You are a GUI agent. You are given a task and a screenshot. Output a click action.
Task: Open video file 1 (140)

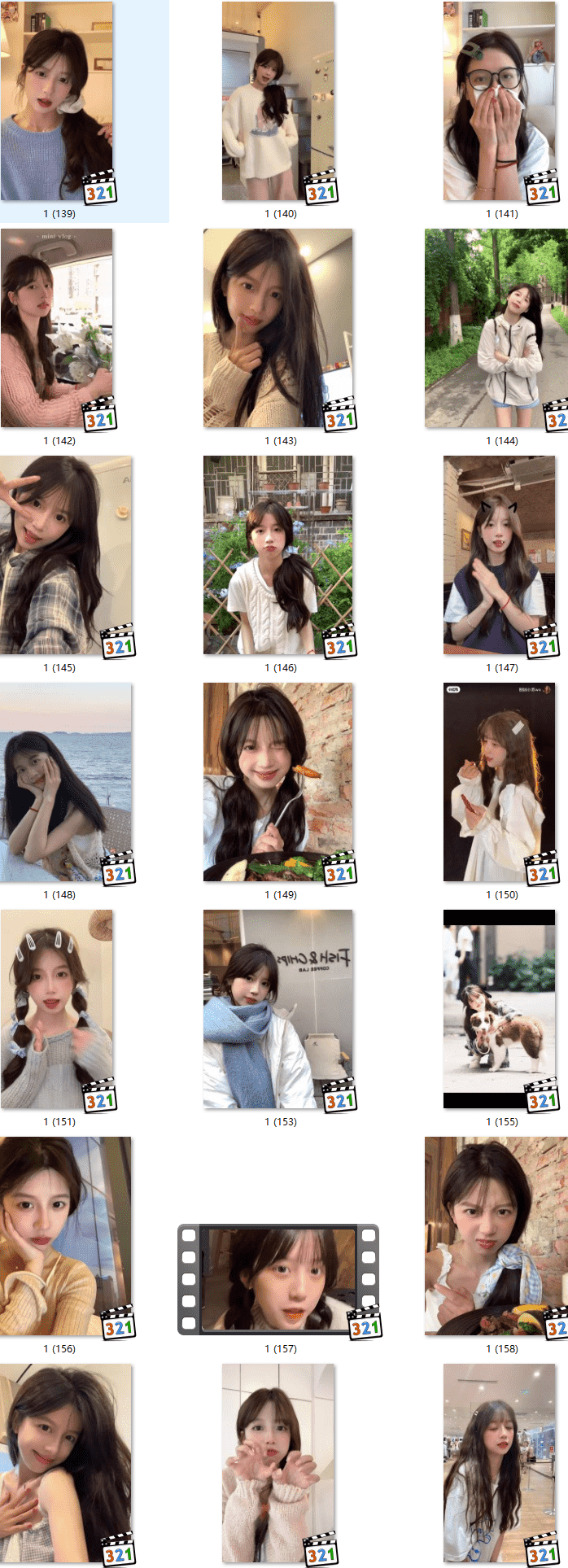coord(278,102)
